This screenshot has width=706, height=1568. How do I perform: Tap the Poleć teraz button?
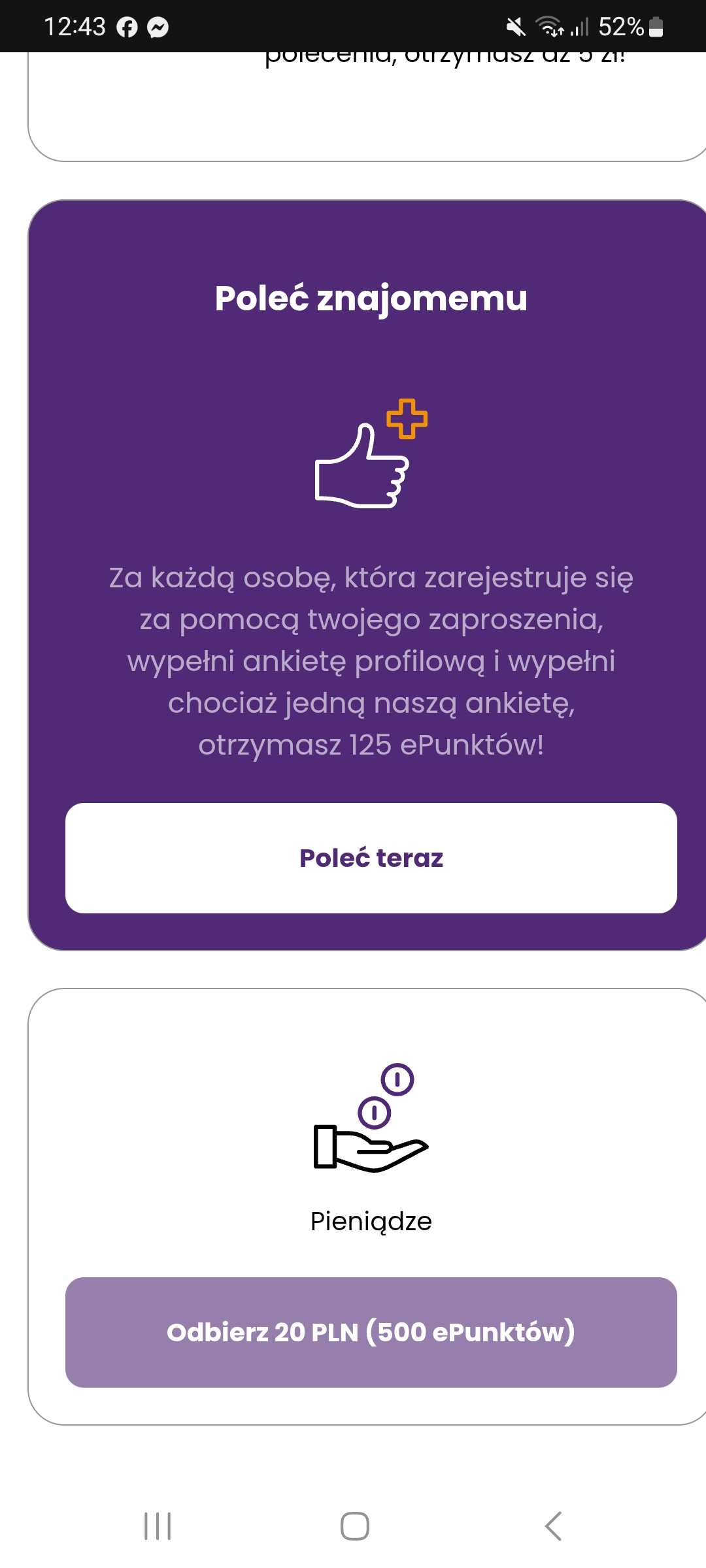pyautogui.click(x=371, y=858)
